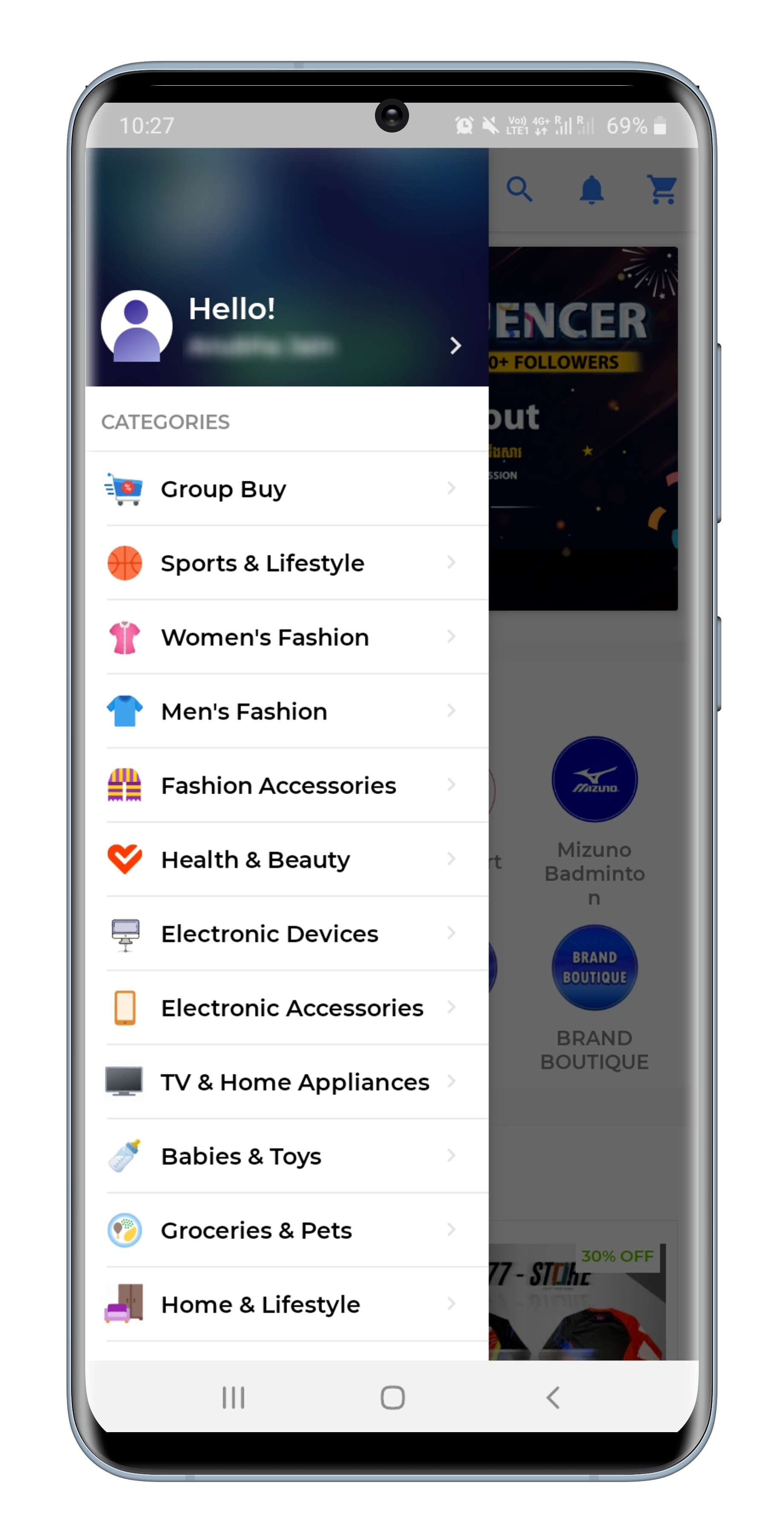Open Babies & Toys category
This screenshot has width=784, height=1534.
point(286,1156)
